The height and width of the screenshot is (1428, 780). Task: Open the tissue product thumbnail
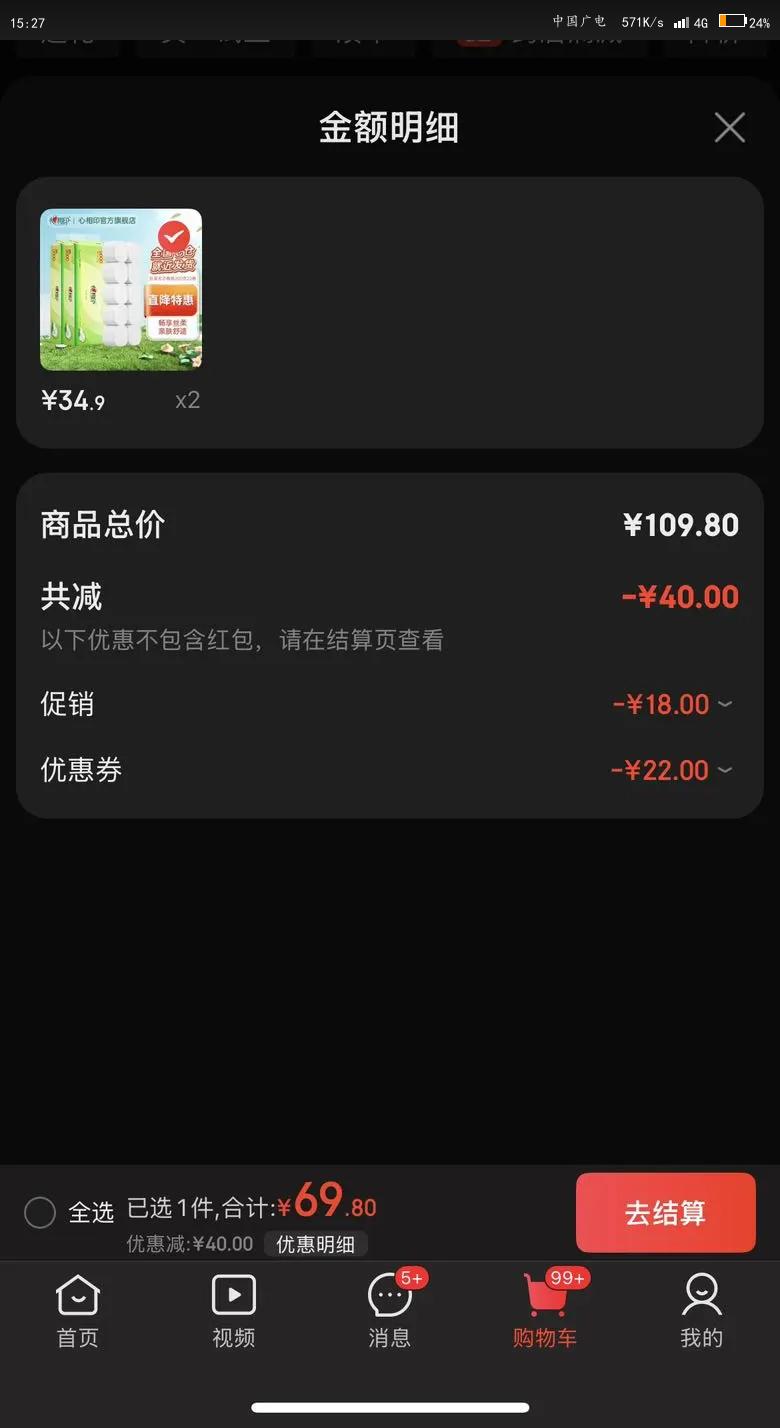(x=121, y=290)
